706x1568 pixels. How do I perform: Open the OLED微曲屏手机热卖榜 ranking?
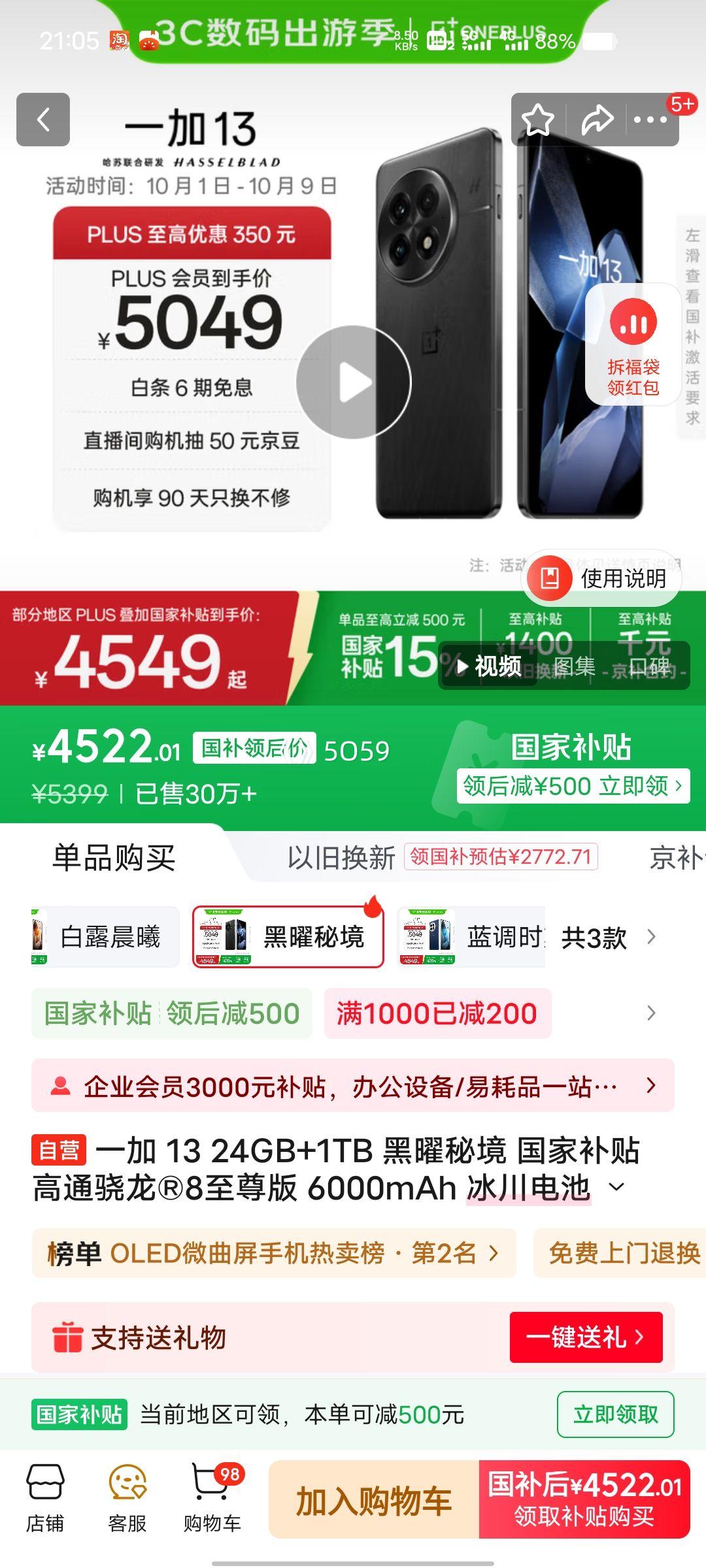273,1253
